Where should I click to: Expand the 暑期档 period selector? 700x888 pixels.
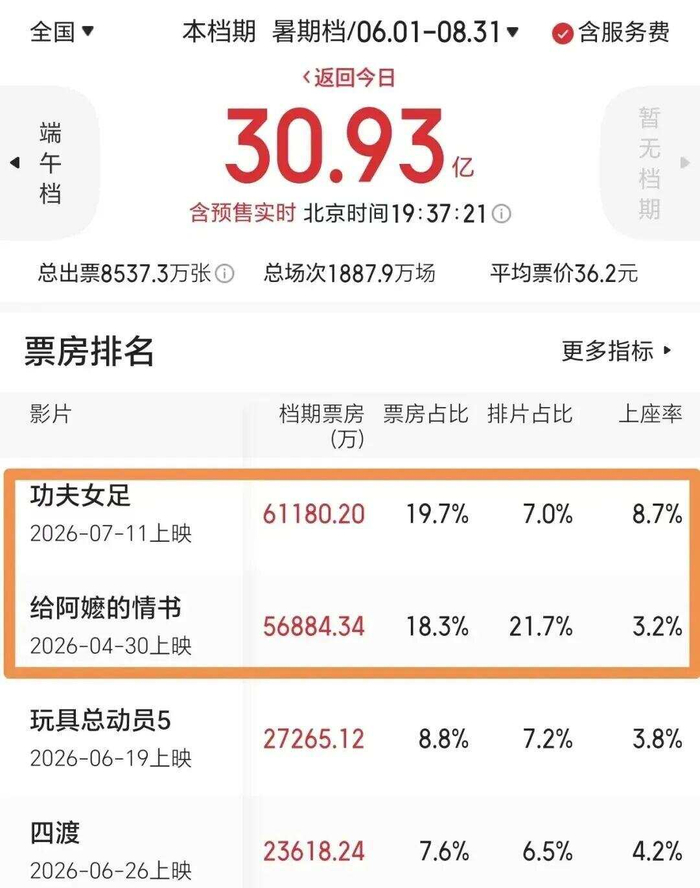395,32
